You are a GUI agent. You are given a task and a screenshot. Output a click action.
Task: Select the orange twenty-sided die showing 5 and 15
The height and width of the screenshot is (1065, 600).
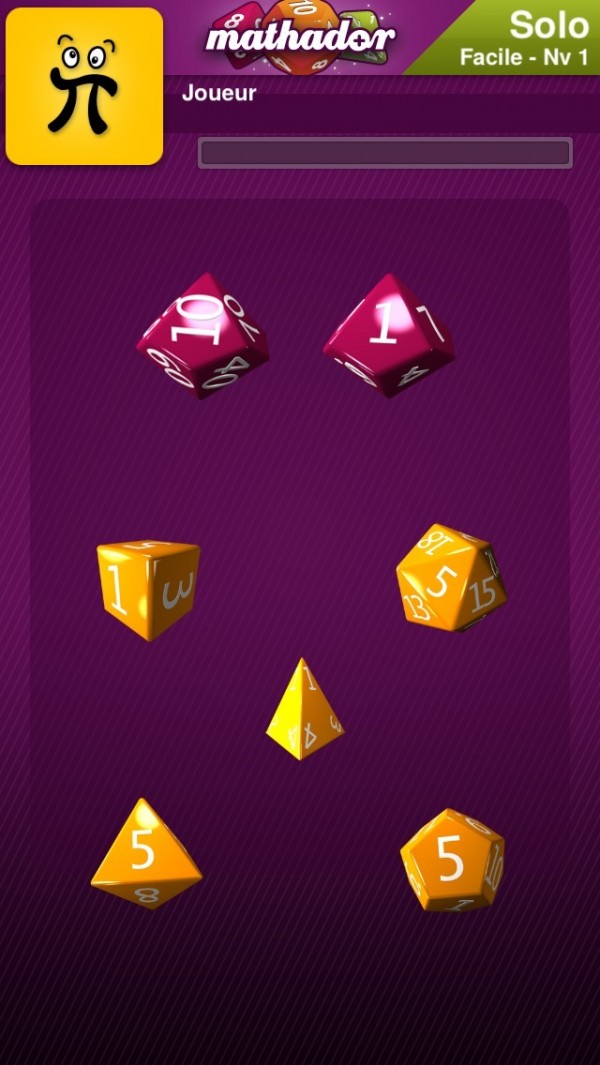tap(450, 578)
